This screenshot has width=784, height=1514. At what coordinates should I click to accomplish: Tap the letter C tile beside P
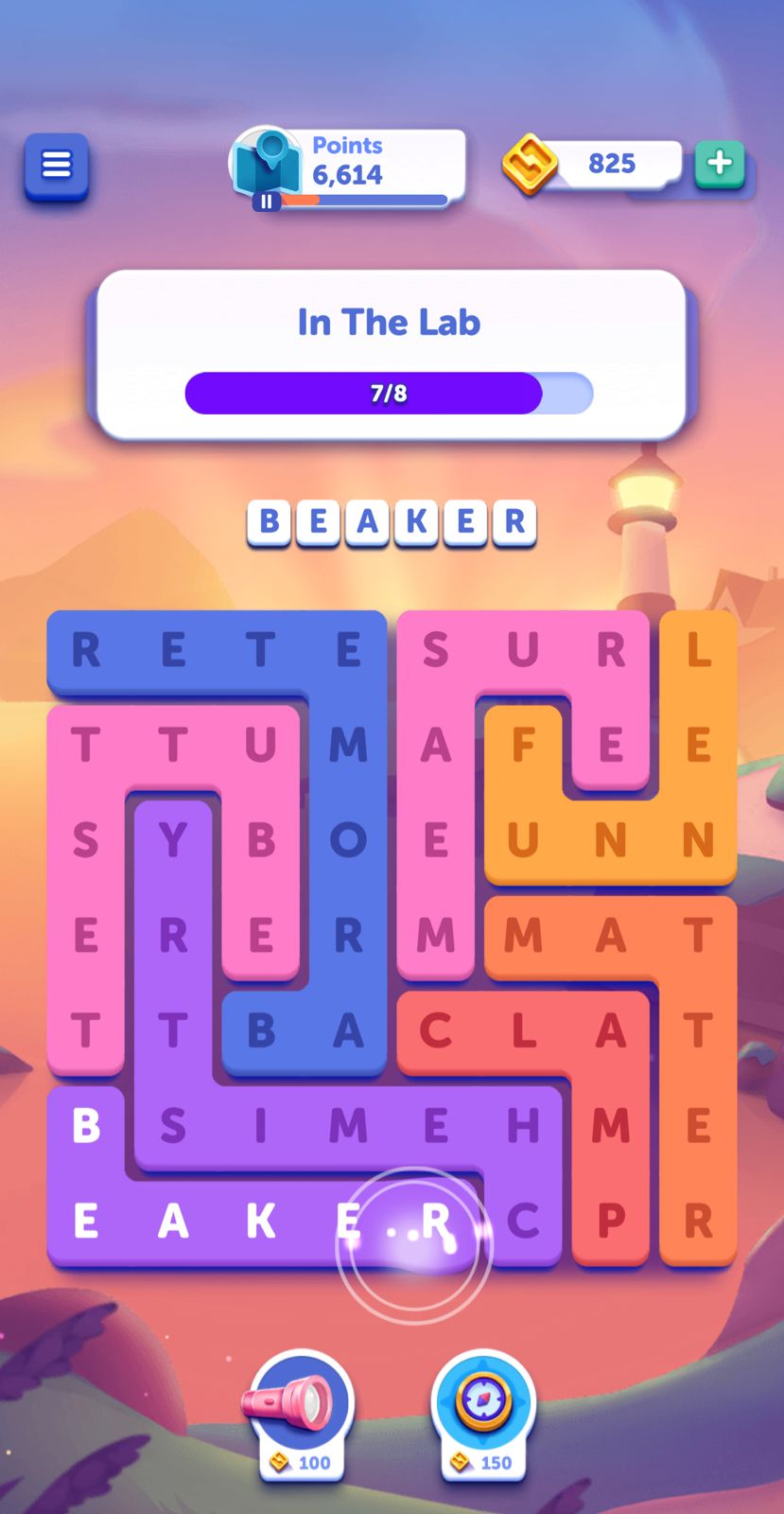(523, 1222)
